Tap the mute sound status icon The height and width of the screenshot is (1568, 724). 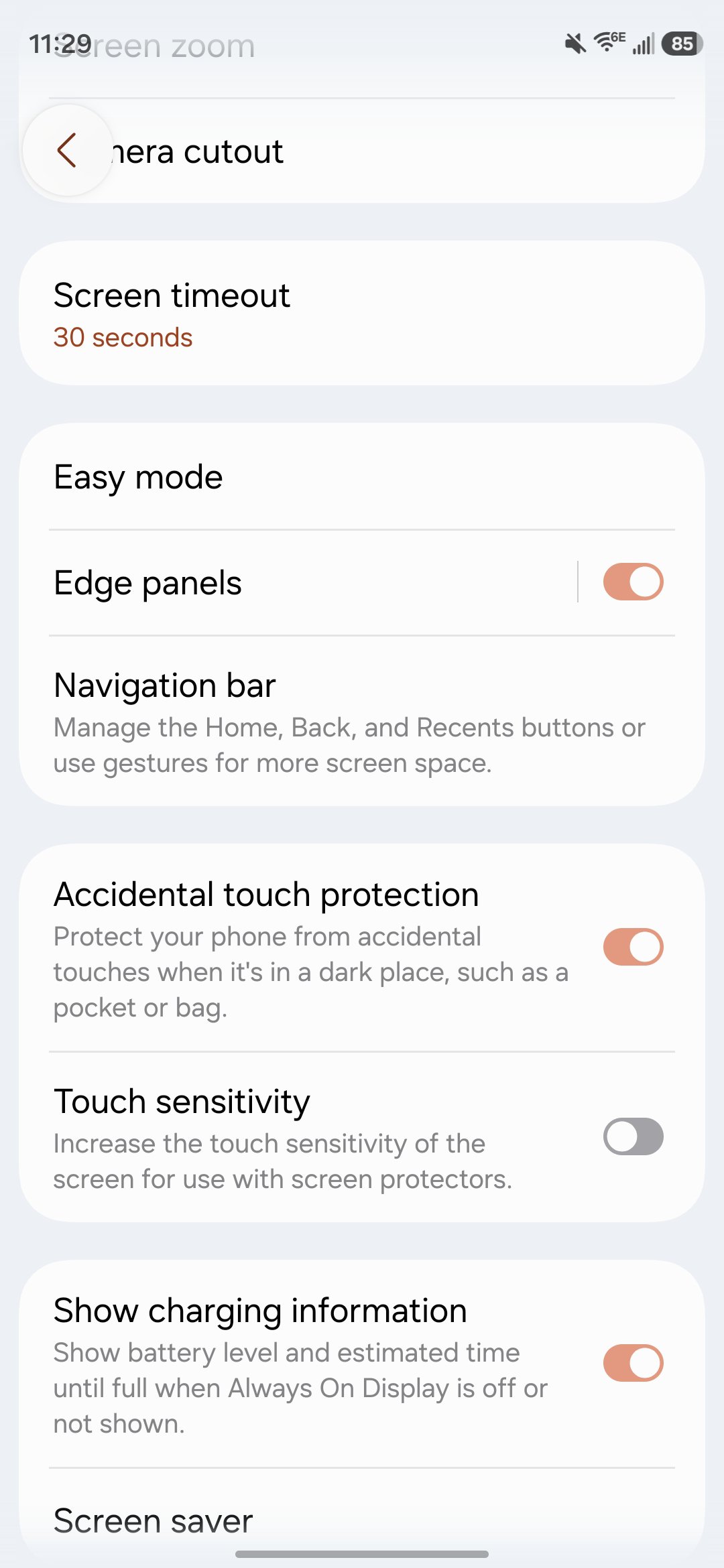pyautogui.click(x=575, y=43)
